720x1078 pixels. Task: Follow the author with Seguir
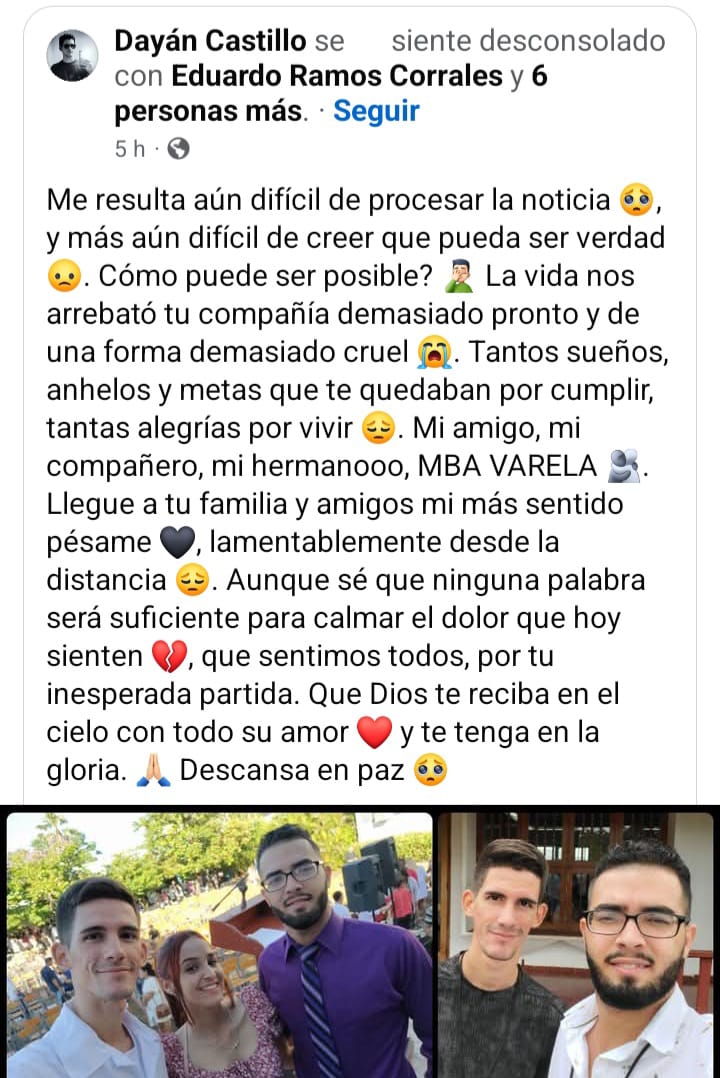click(376, 111)
